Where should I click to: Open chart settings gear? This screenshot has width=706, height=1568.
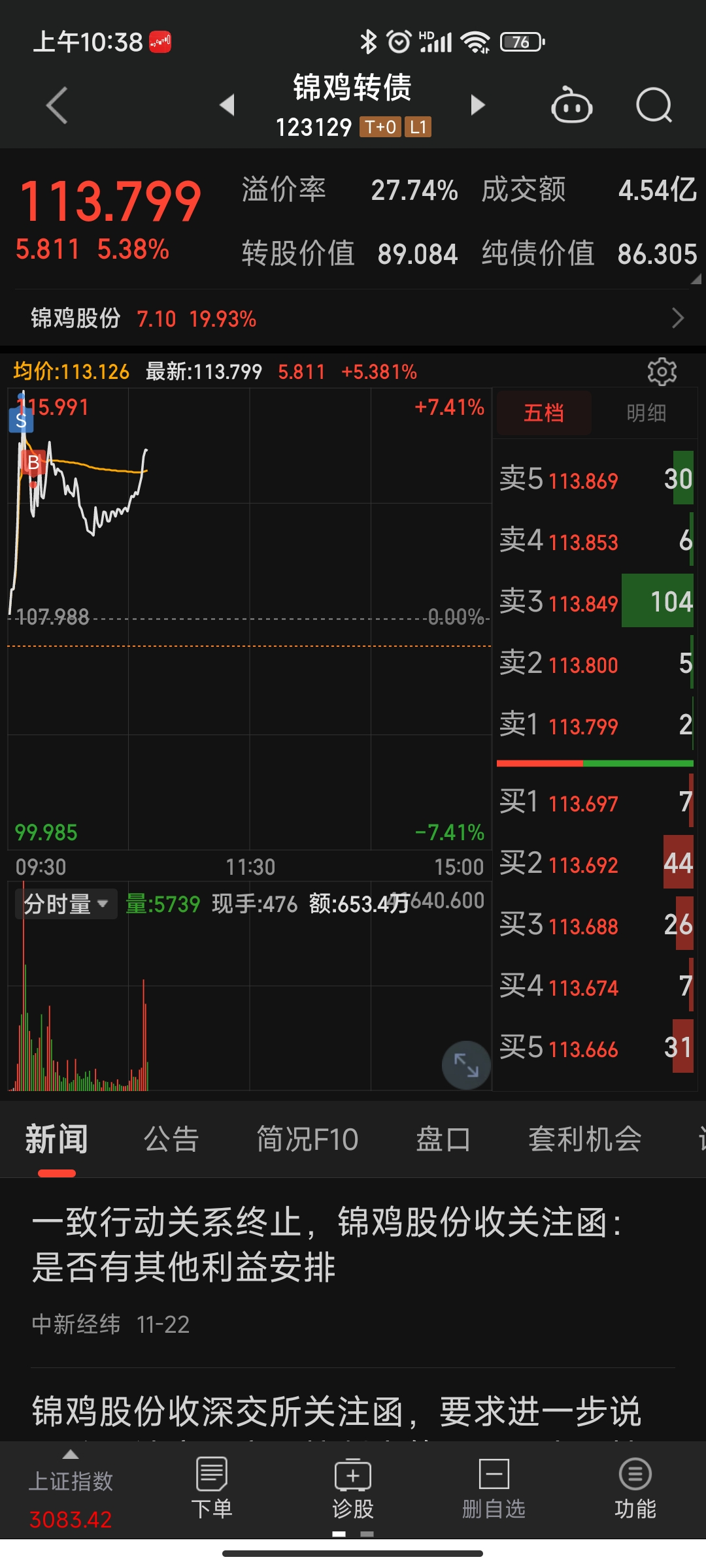tap(662, 372)
